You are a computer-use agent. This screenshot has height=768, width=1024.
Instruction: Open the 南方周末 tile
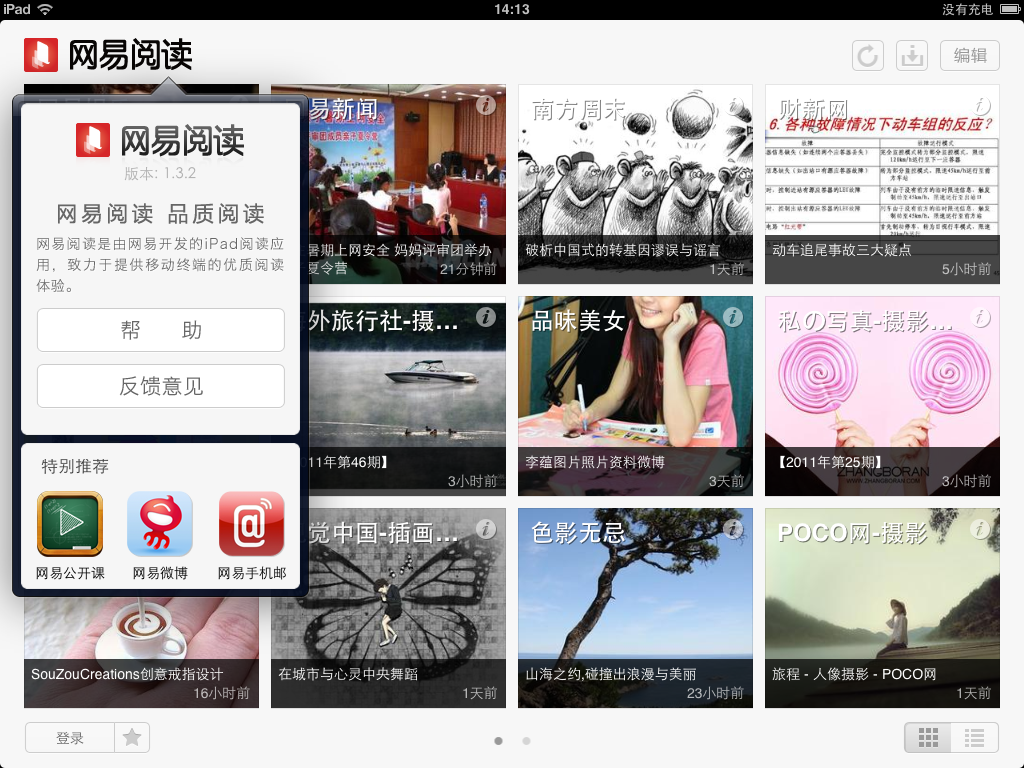635,185
